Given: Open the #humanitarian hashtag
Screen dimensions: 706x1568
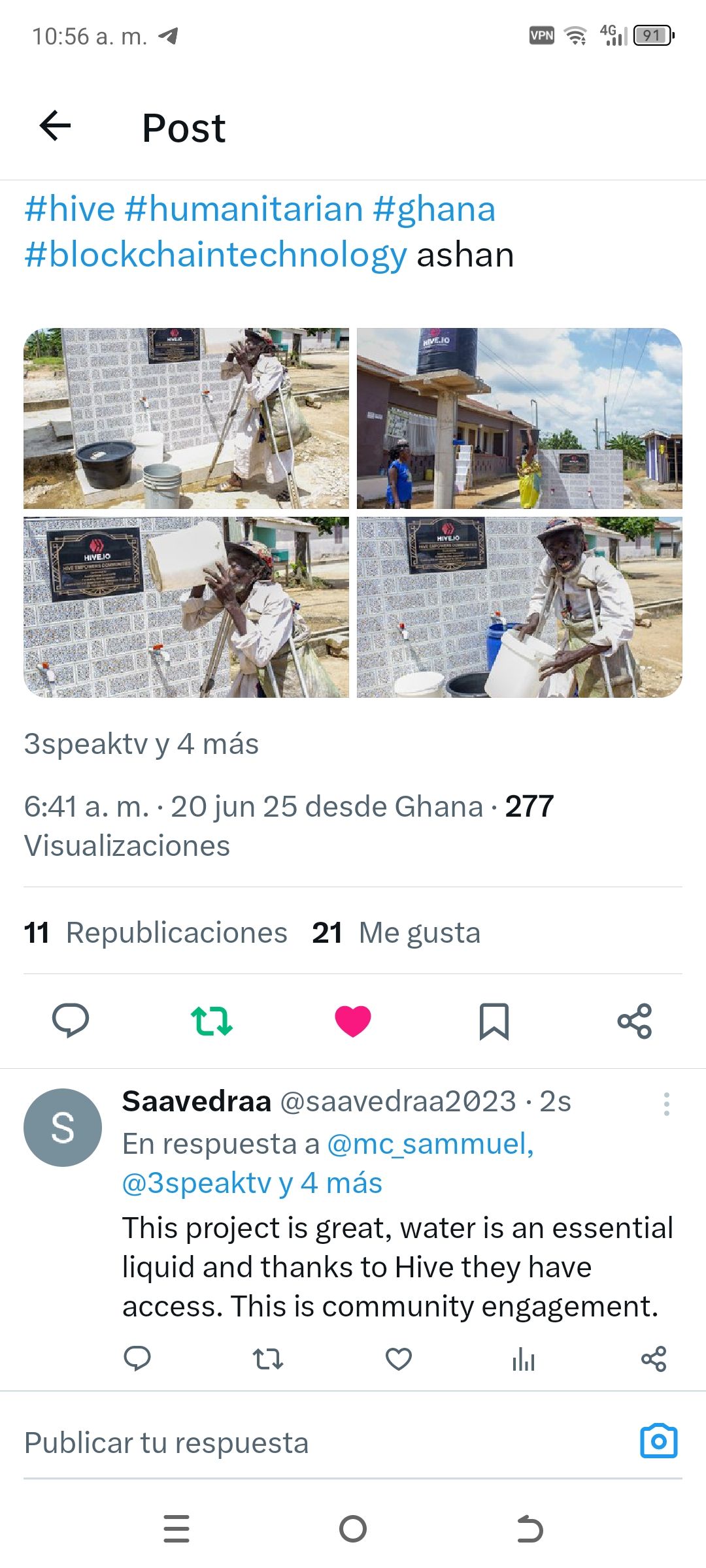Looking at the screenshot, I should click(244, 210).
